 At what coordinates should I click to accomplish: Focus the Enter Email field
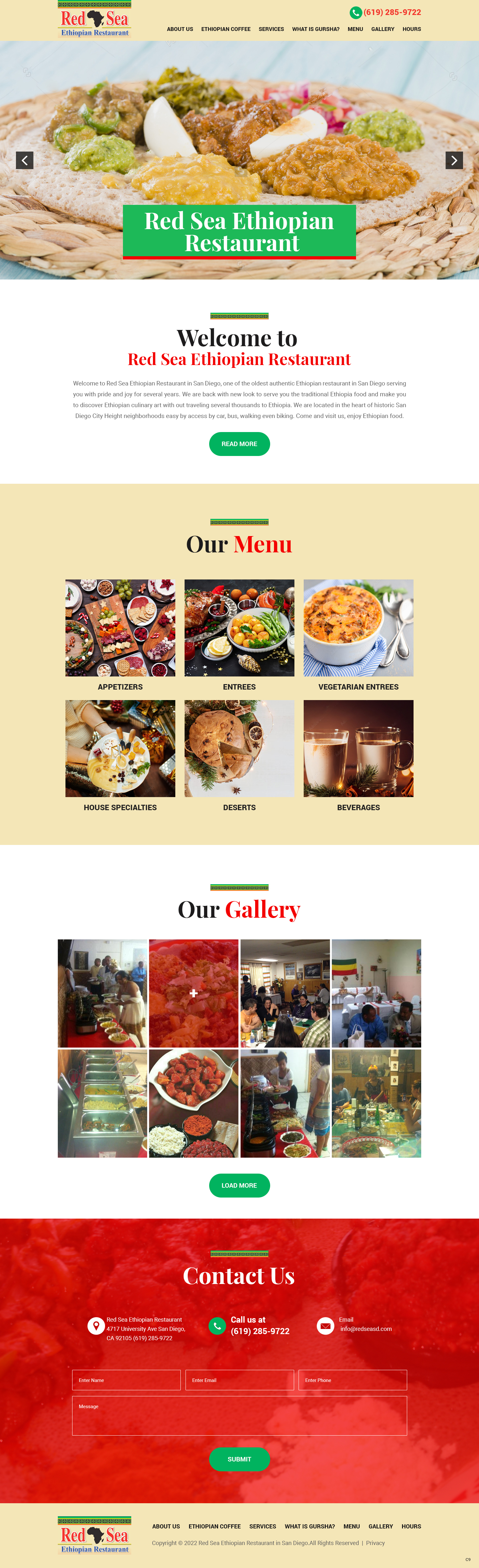[x=240, y=1380]
